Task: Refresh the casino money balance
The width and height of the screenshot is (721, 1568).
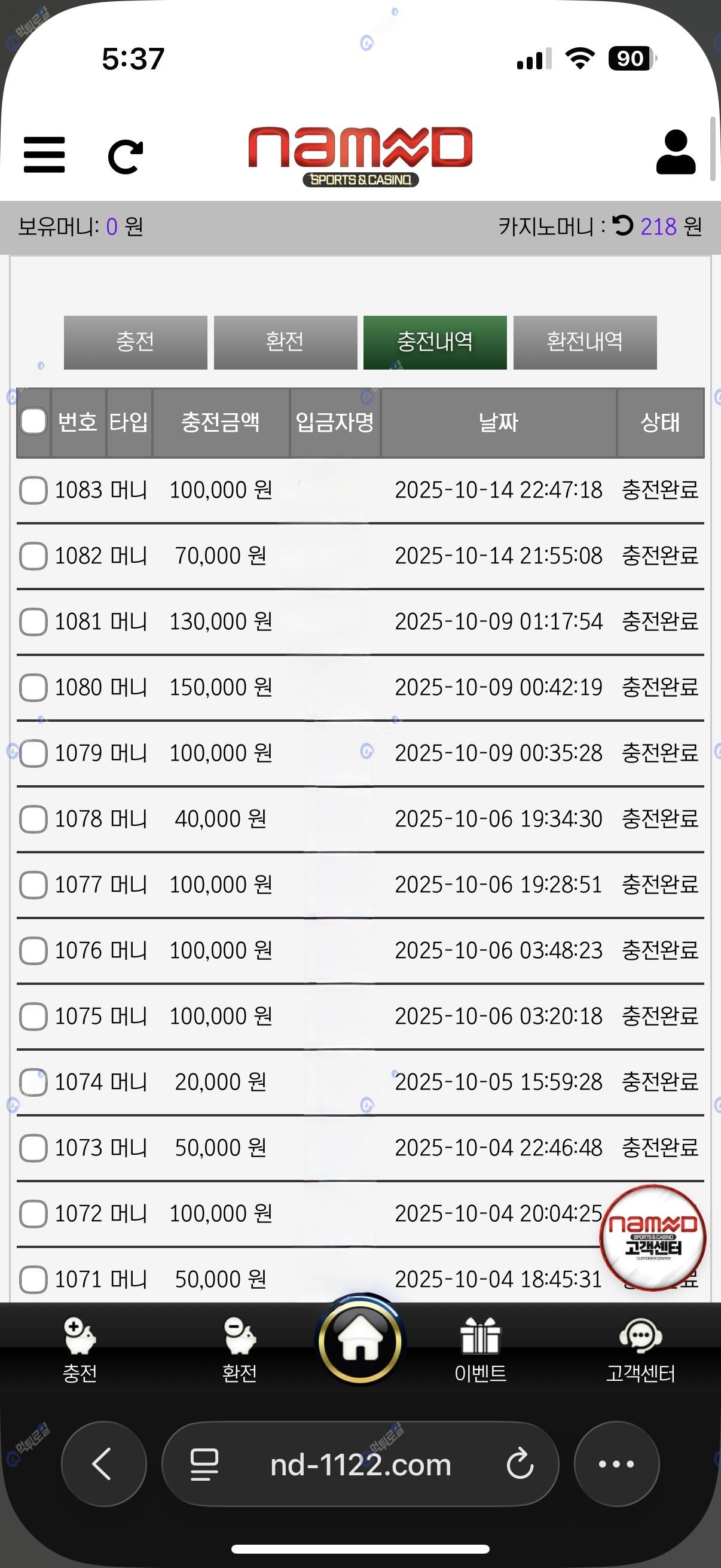Action: pyautogui.click(x=622, y=226)
